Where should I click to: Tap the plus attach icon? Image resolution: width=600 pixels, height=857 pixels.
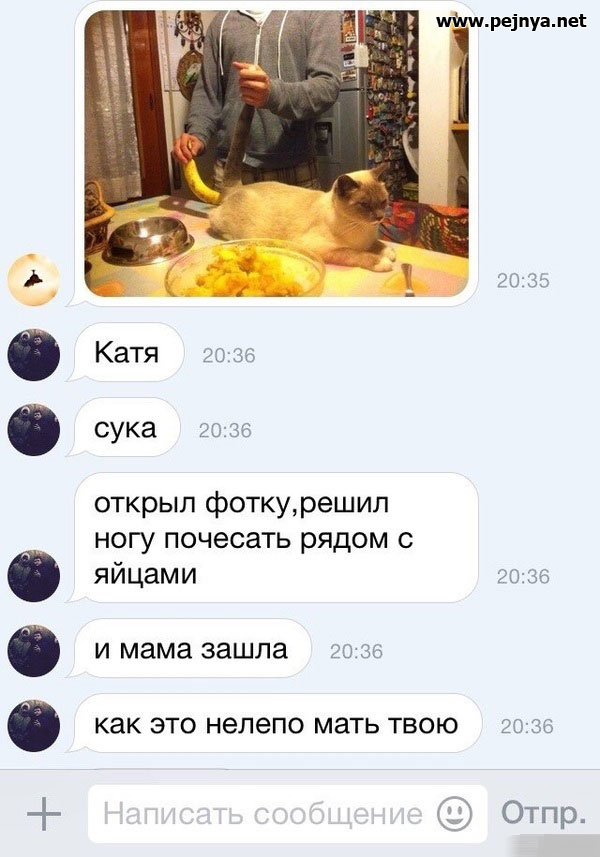pyautogui.click(x=43, y=813)
